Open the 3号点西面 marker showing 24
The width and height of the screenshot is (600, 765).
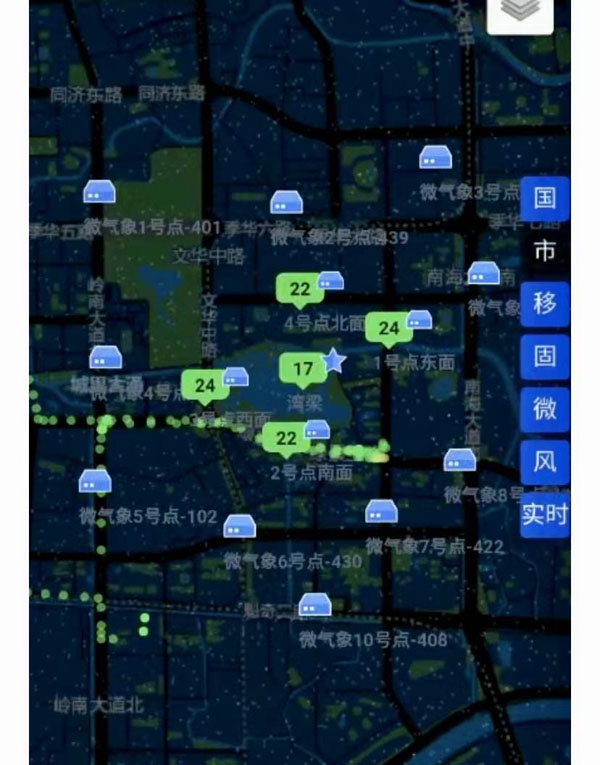pos(205,384)
